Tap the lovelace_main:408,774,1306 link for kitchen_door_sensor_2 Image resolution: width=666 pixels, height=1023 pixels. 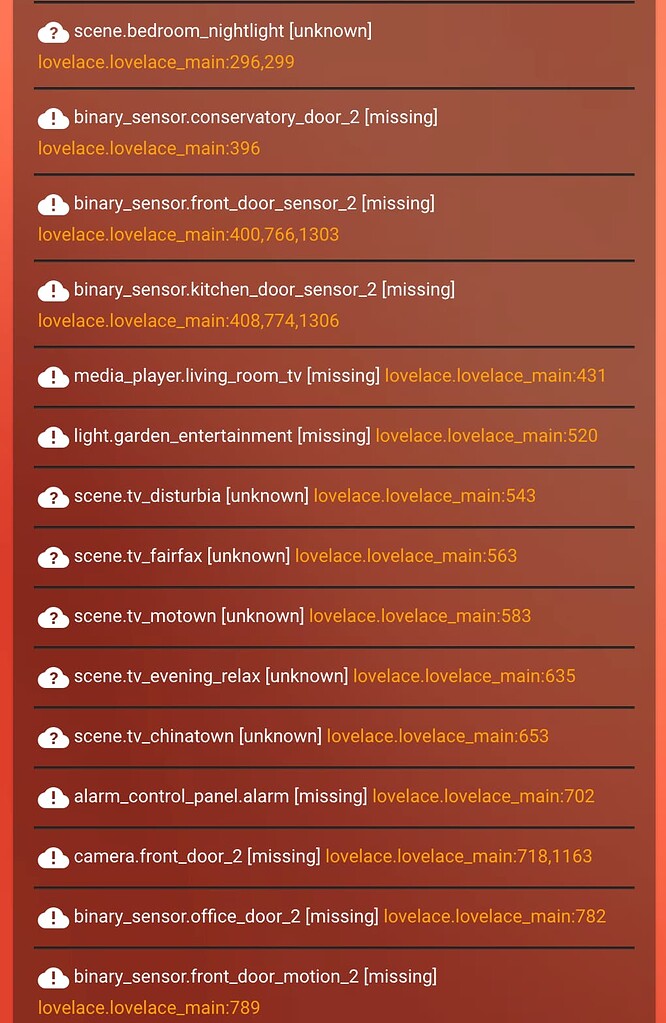pyautogui.click(x=188, y=321)
